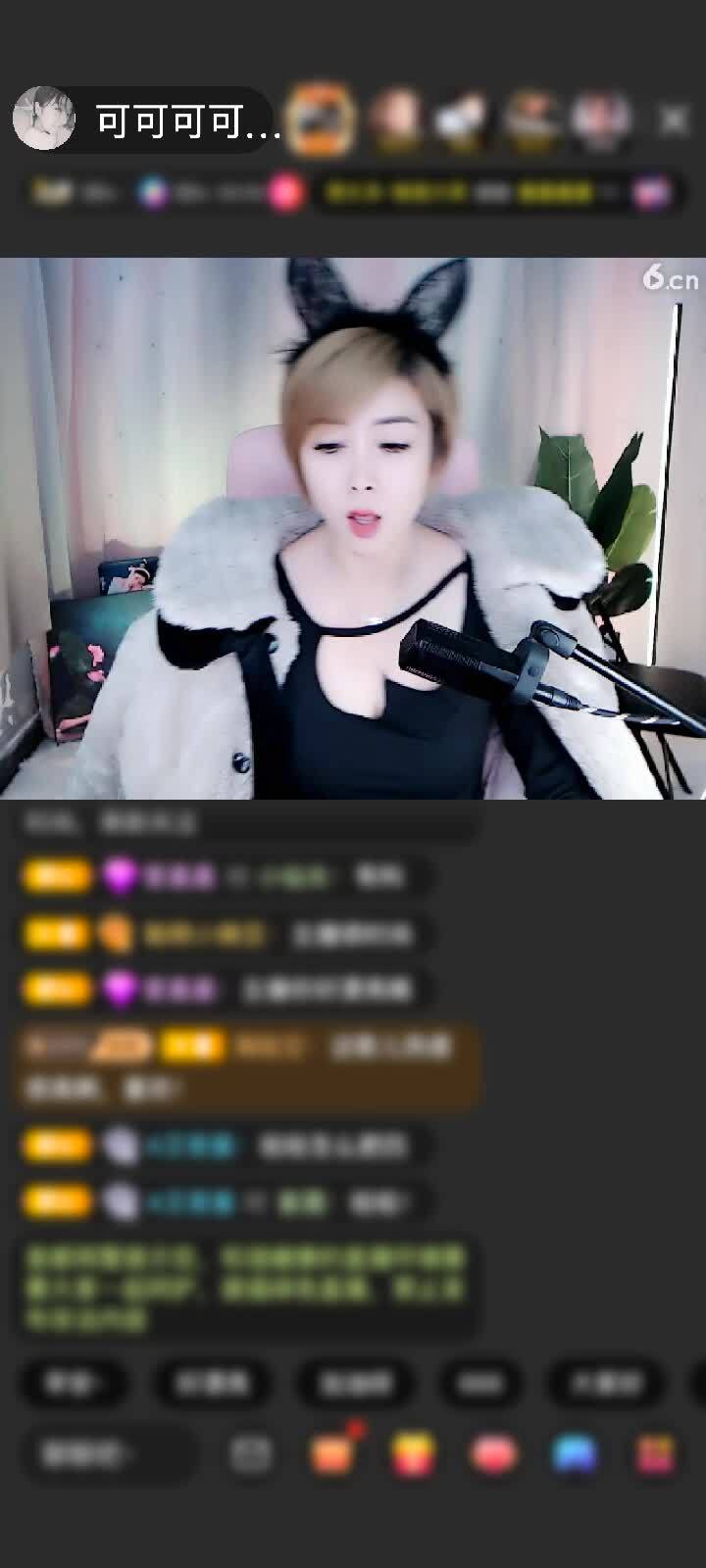This screenshot has height=1568, width=706.
Task: Tap the chat message input box
Action: point(113,1455)
